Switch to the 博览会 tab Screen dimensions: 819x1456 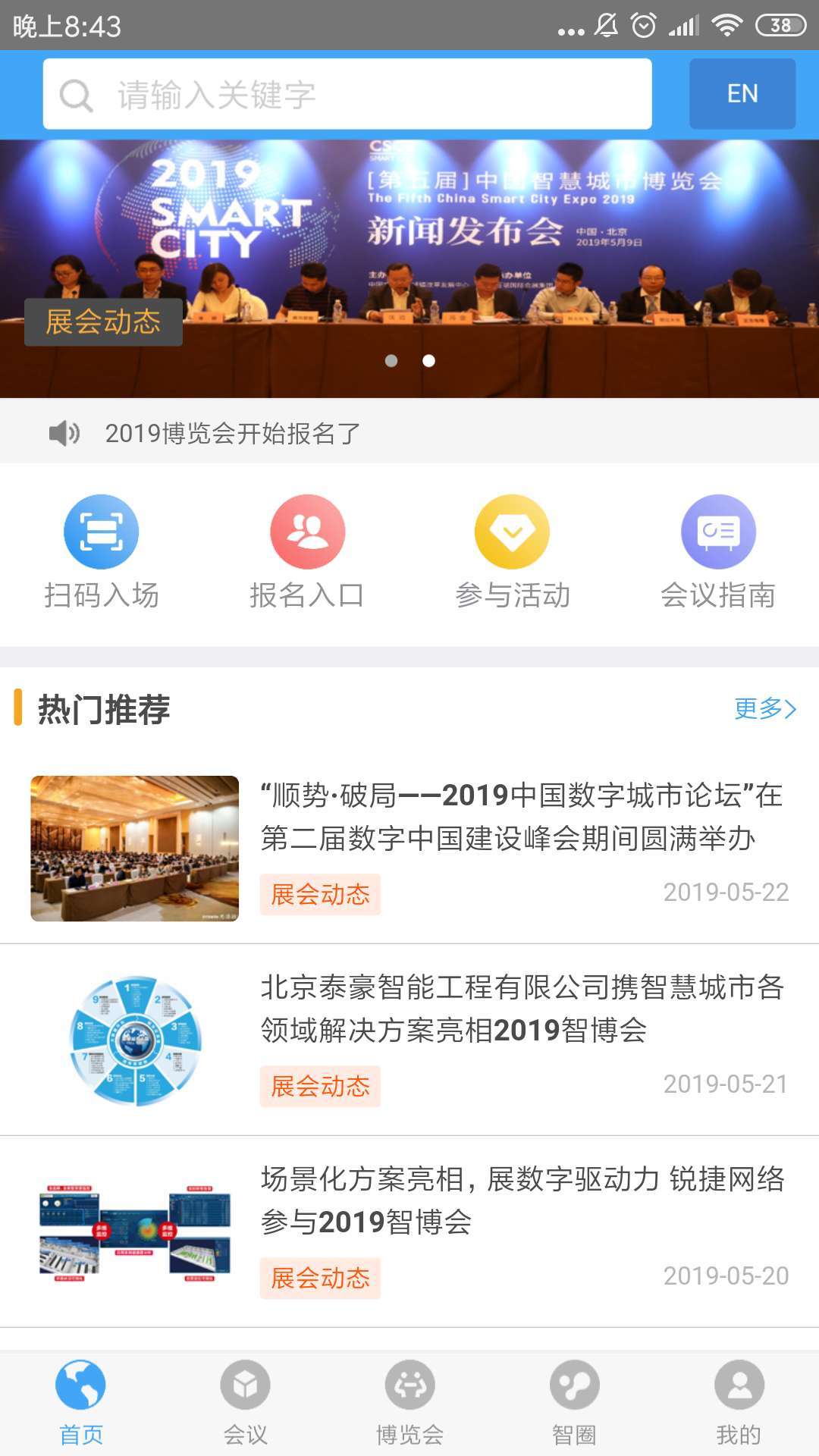point(409,1403)
